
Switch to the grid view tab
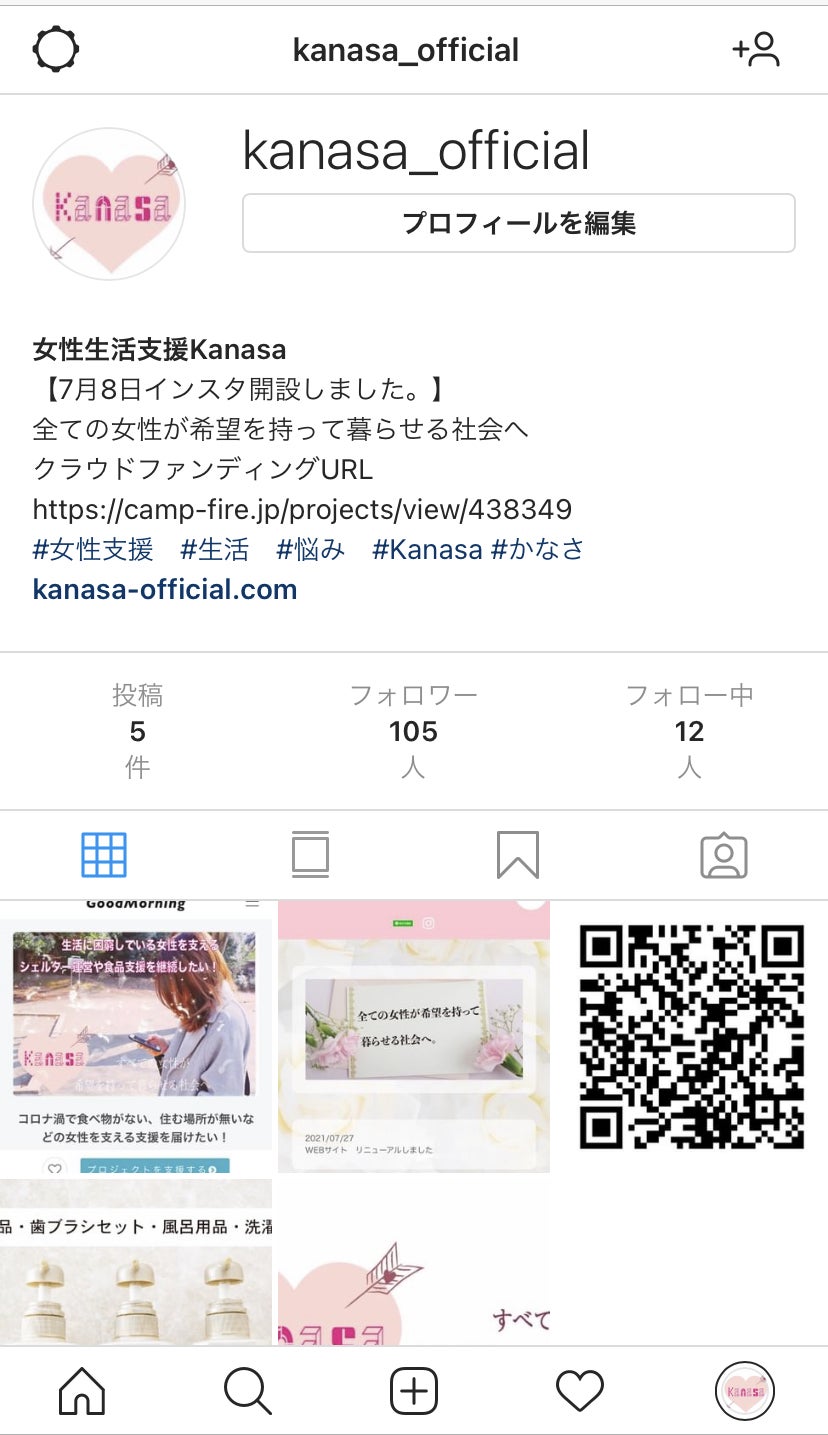click(x=104, y=855)
